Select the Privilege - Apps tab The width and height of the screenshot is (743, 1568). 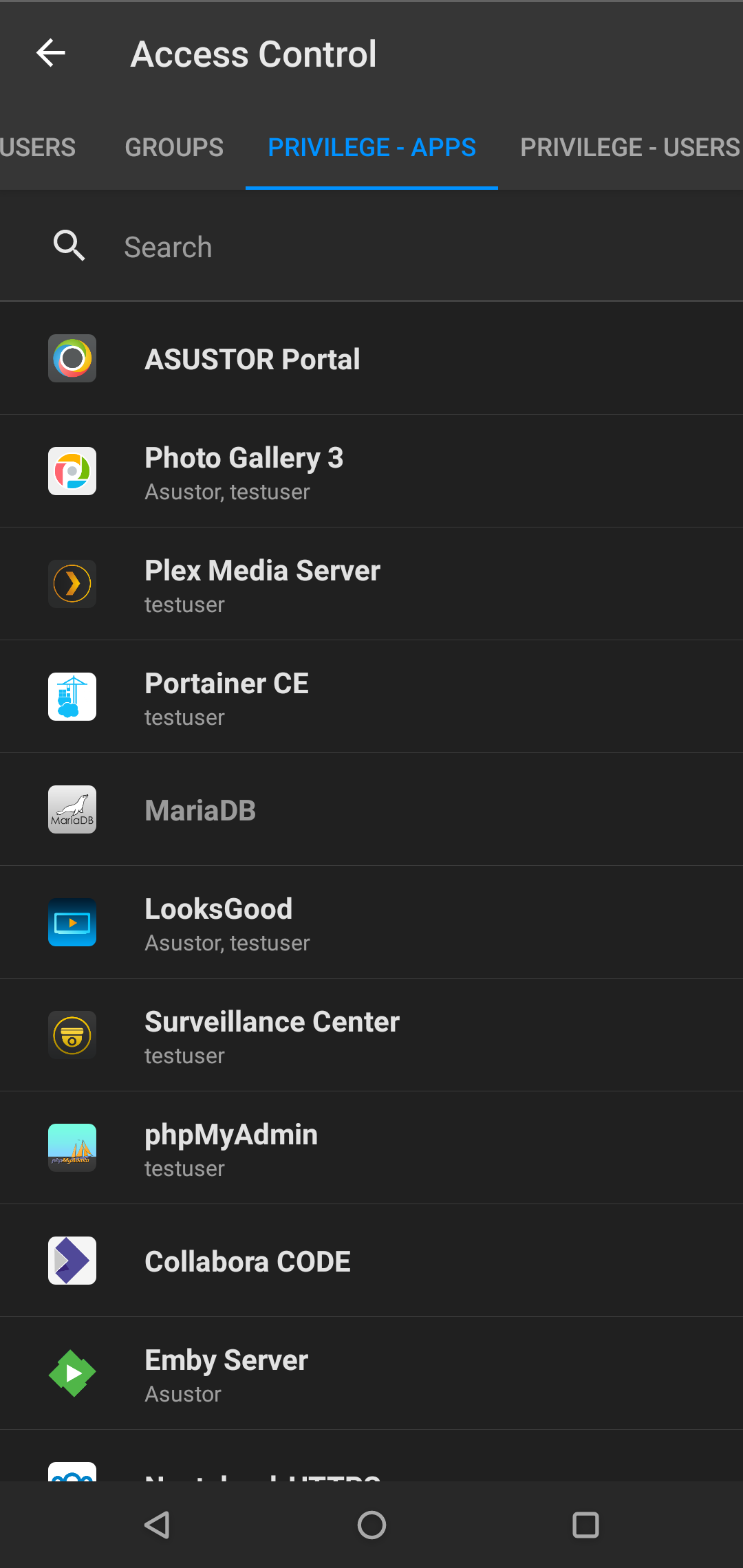pyautogui.click(x=371, y=147)
